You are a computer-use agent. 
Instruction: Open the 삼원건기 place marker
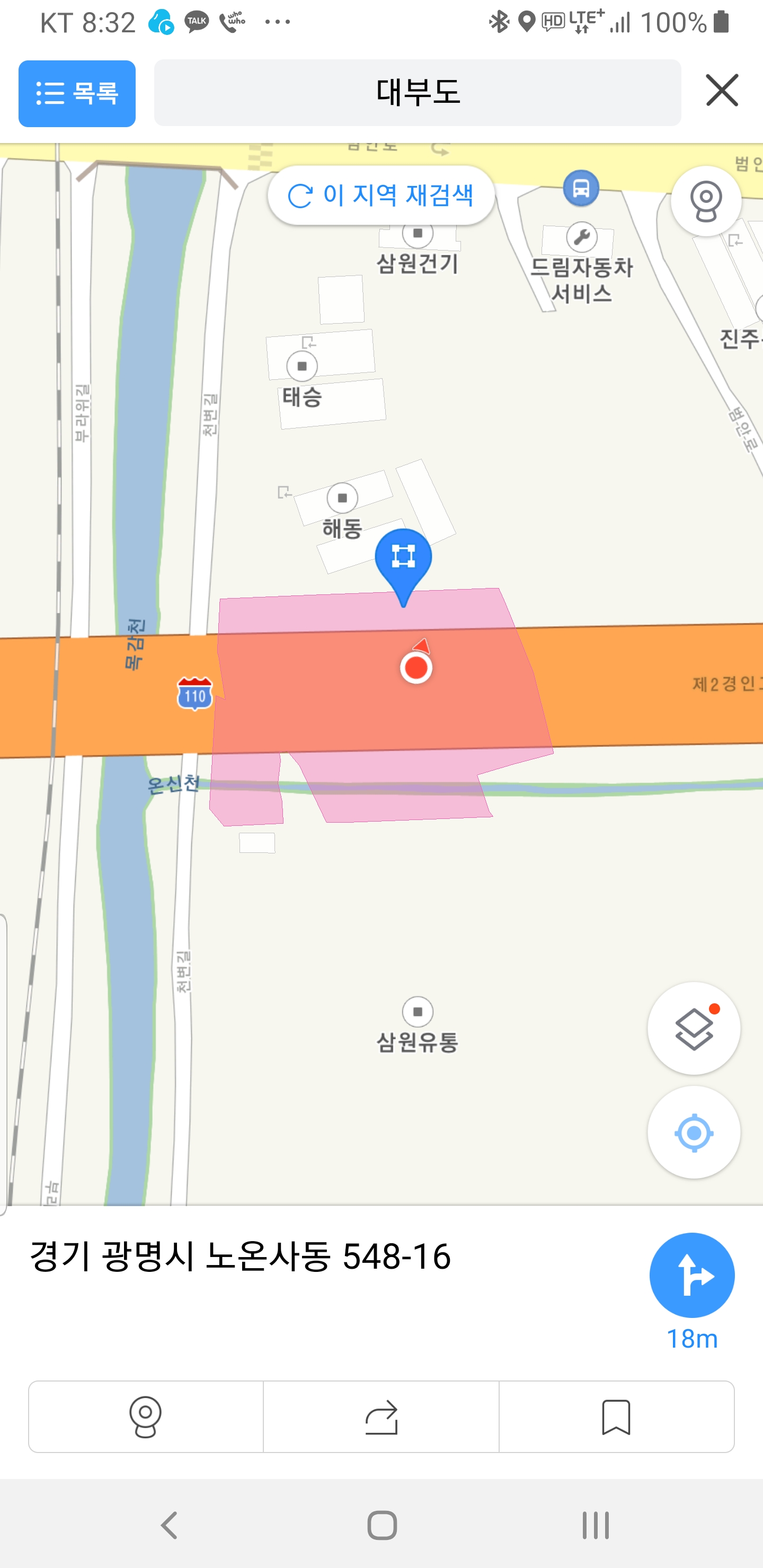pyautogui.click(x=418, y=234)
